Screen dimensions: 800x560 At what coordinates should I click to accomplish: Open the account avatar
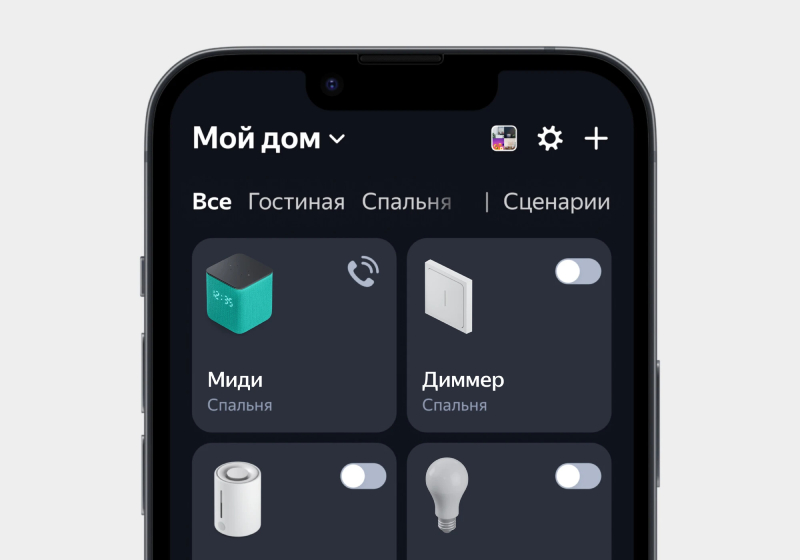pyautogui.click(x=504, y=139)
